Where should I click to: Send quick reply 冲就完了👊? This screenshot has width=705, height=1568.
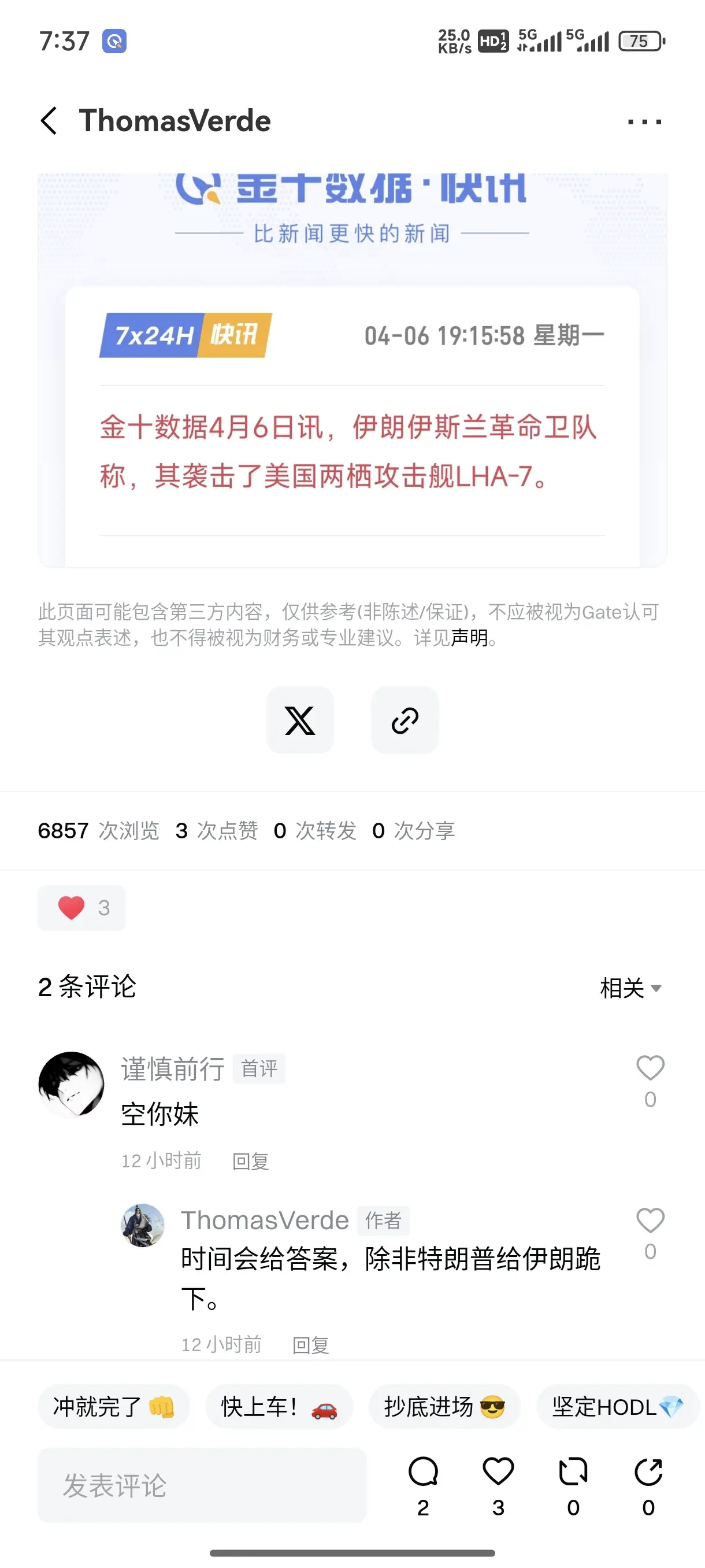point(114,1407)
